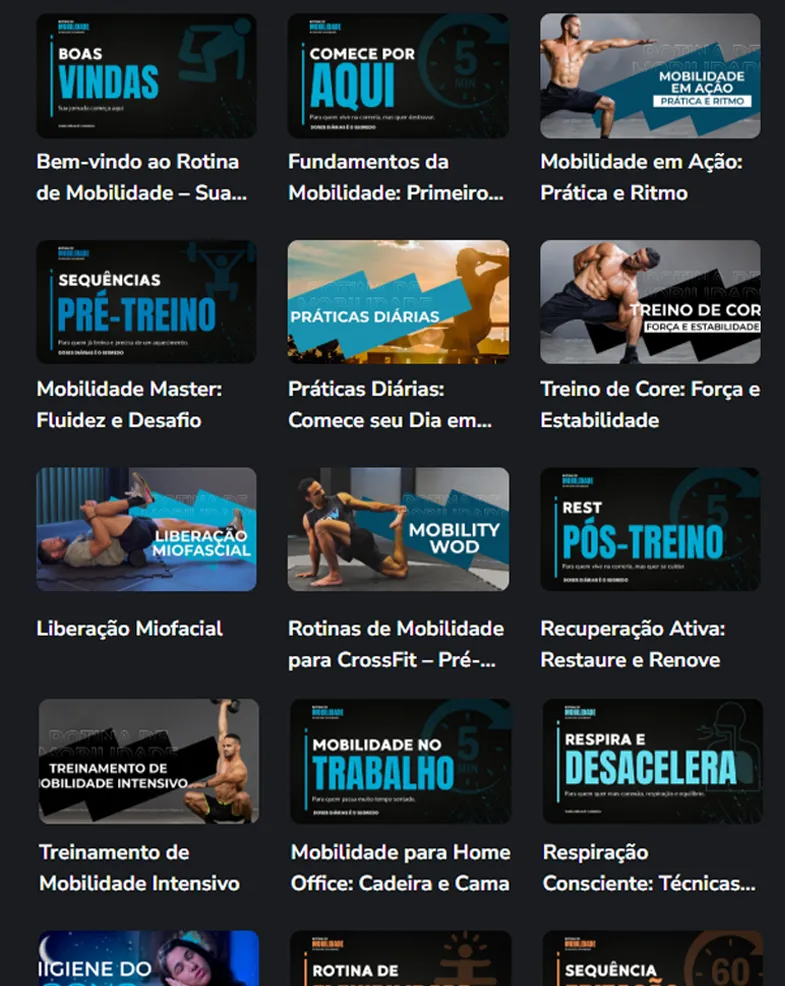View Recuperação Ativa: Restaure e Renove
785x986 pixels.
click(650, 530)
